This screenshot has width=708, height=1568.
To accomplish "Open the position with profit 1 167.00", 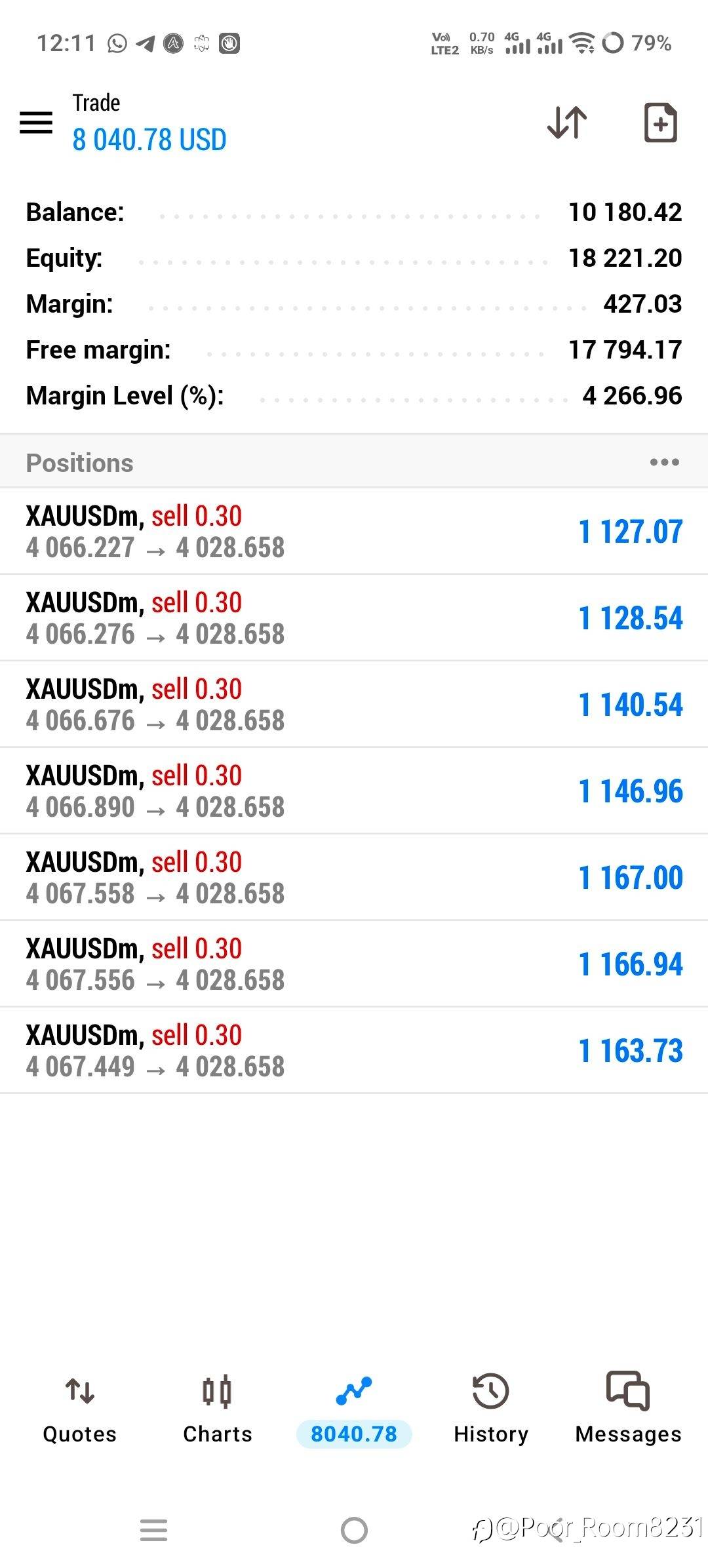I will click(354, 877).
